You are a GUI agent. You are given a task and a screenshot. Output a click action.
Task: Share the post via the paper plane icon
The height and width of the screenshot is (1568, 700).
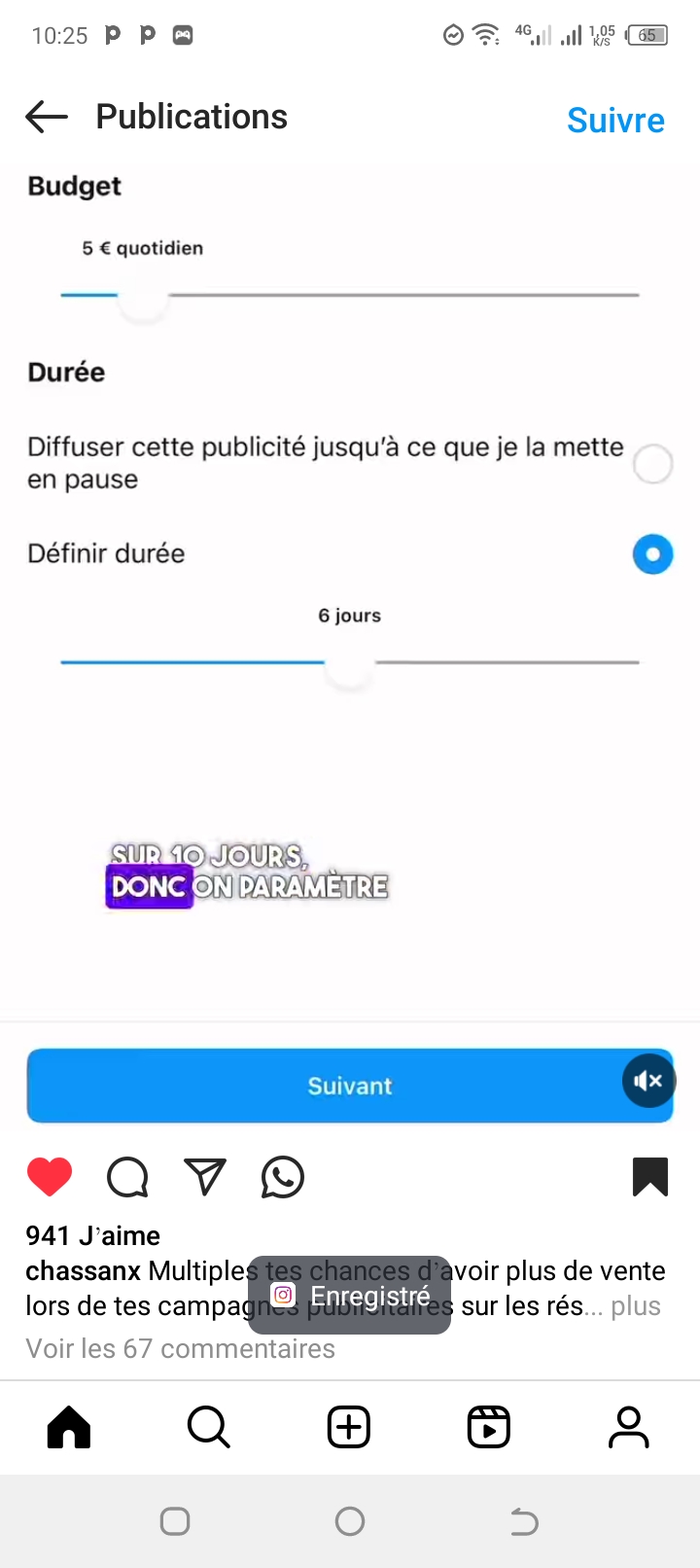205,1177
